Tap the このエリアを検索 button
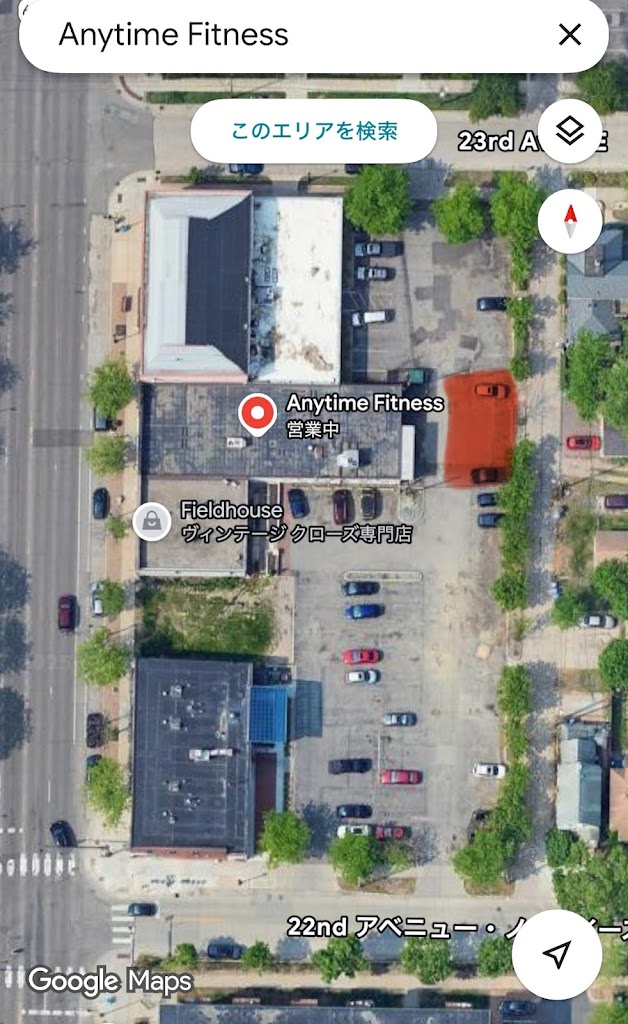The image size is (628, 1024). 314,131
